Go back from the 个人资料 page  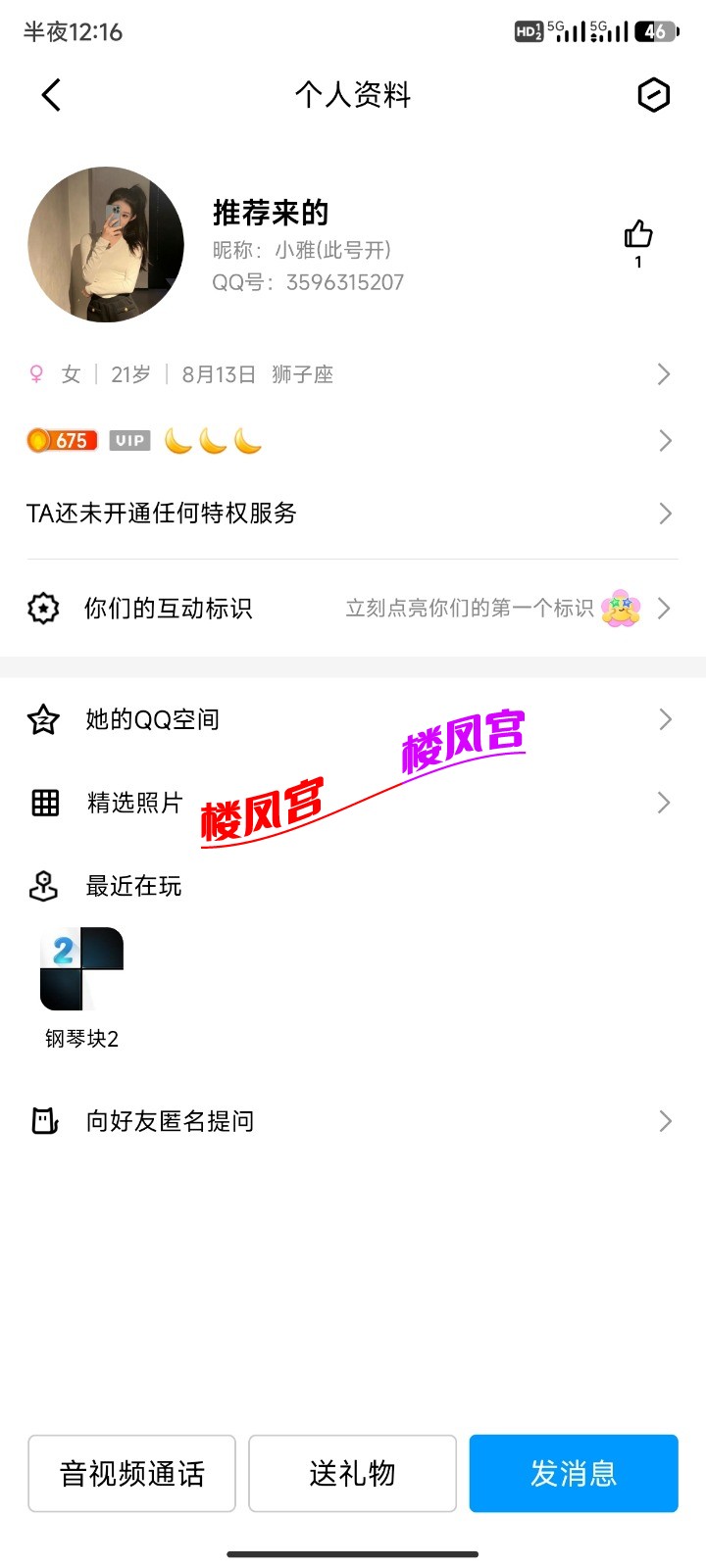click(52, 95)
